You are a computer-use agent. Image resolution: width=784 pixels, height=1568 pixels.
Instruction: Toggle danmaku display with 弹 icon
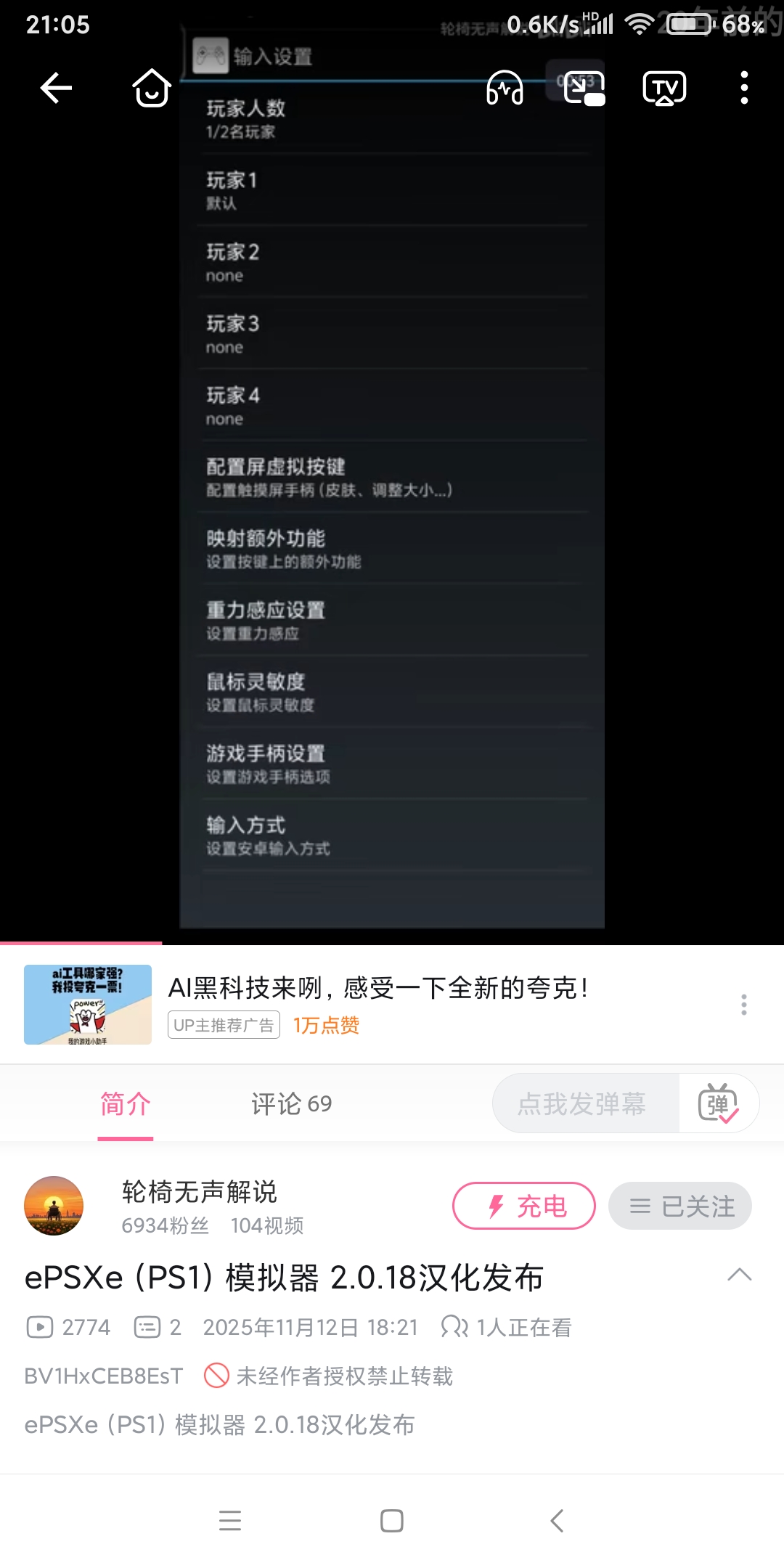coord(720,1103)
